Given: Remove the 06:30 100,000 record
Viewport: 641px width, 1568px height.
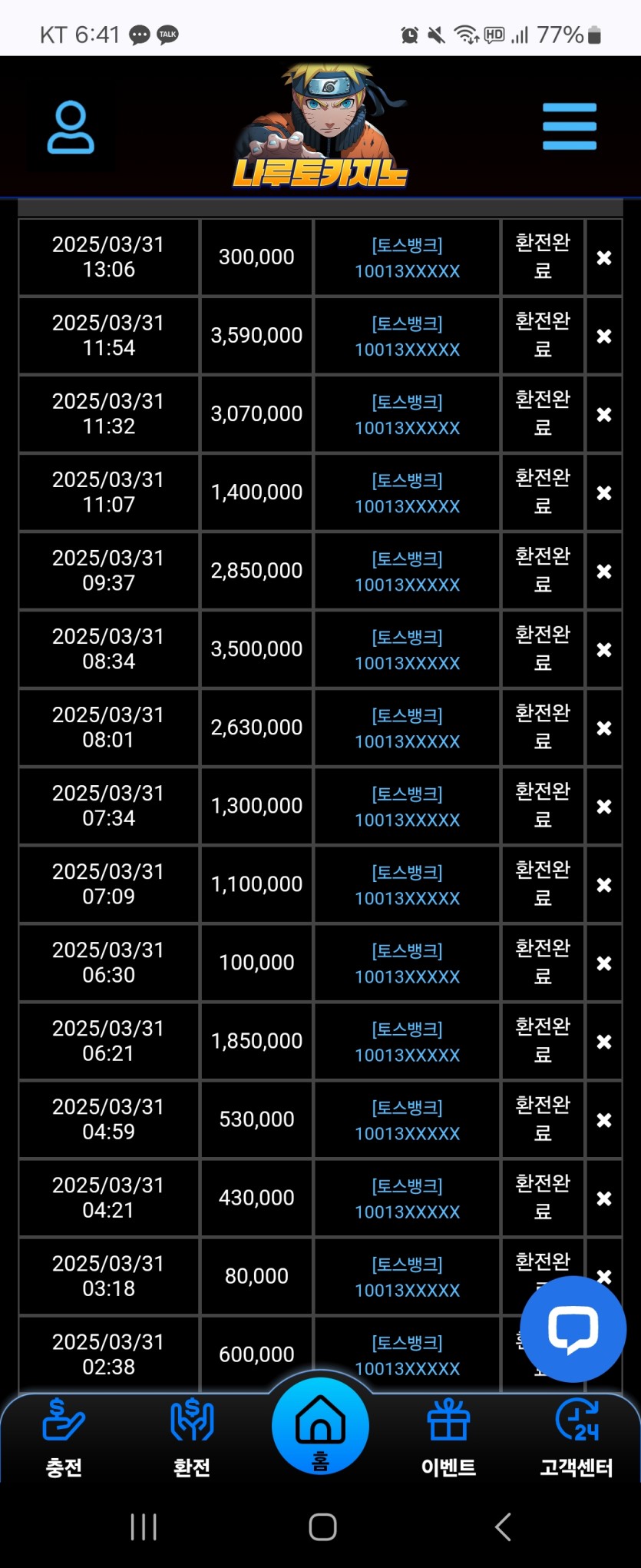Looking at the screenshot, I should pyautogui.click(x=604, y=963).
